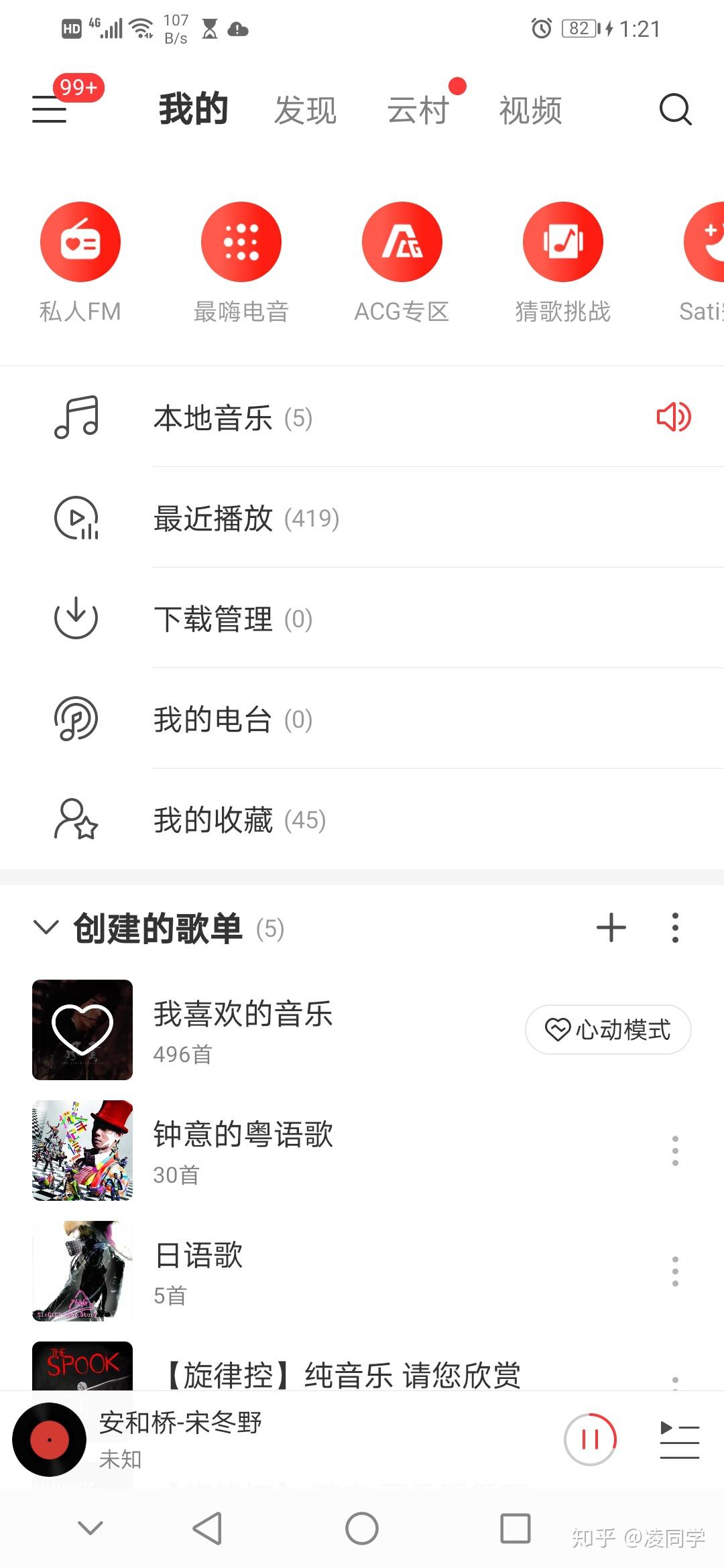The width and height of the screenshot is (724, 1568).
Task: Open the 钟意的粤语歌 playlist
Action: tap(243, 1150)
